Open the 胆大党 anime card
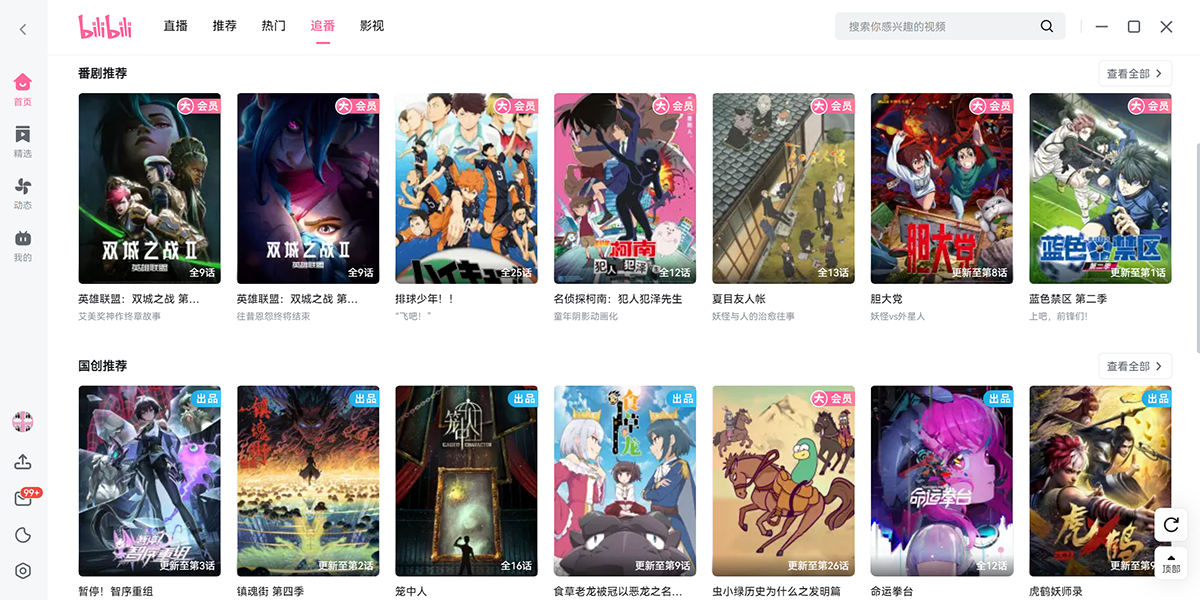Viewport: 1200px width, 600px height. (x=942, y=189)
